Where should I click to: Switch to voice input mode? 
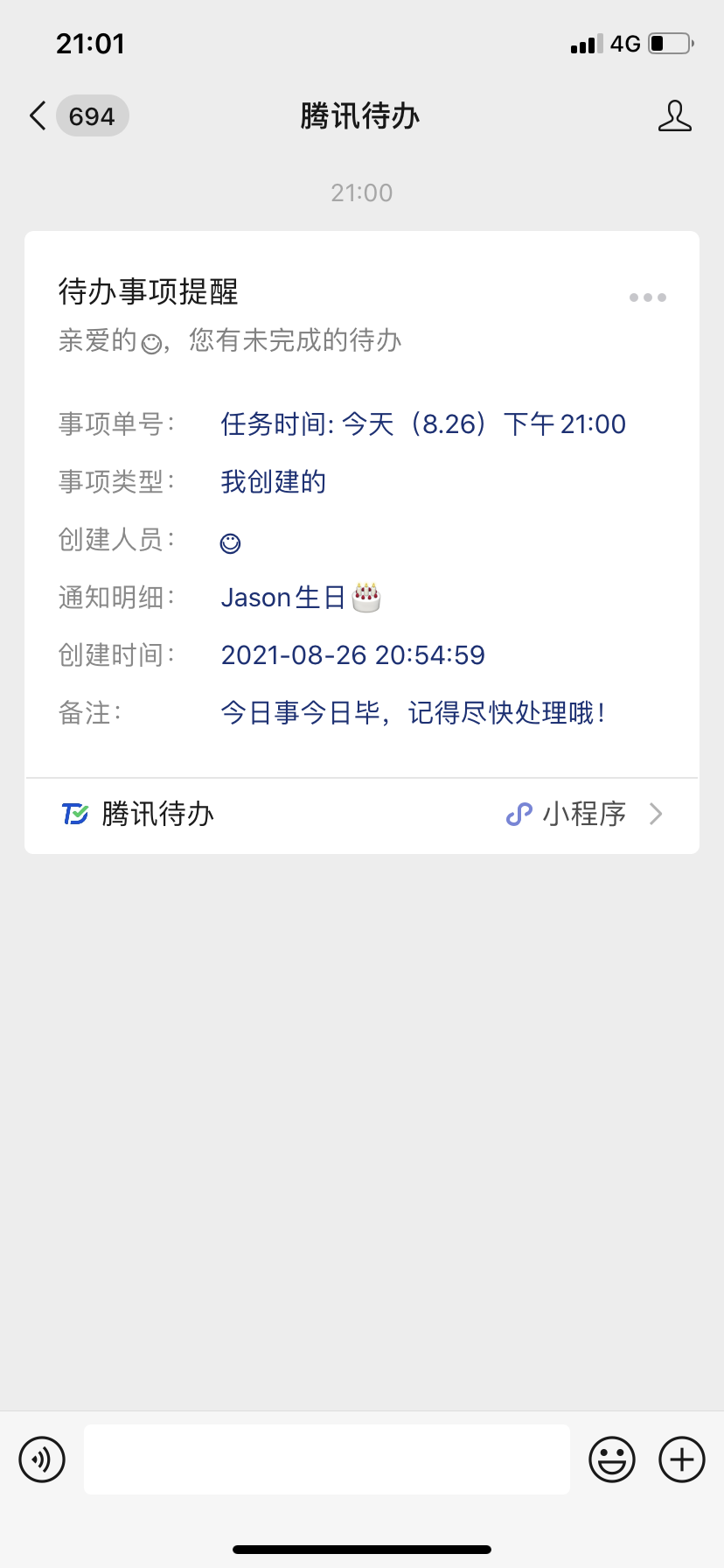click(42, 1459)
